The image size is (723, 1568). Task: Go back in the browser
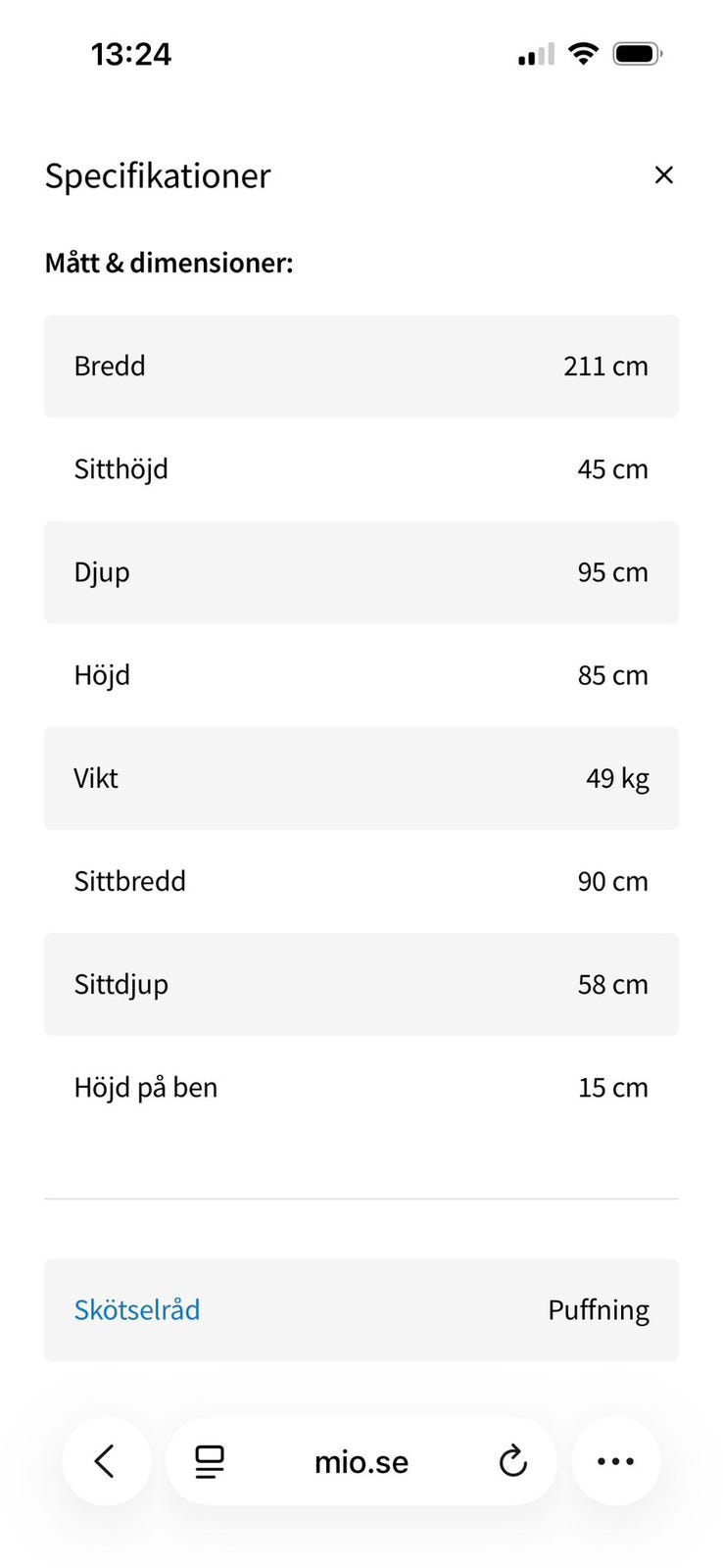(x=106, y=1461)
